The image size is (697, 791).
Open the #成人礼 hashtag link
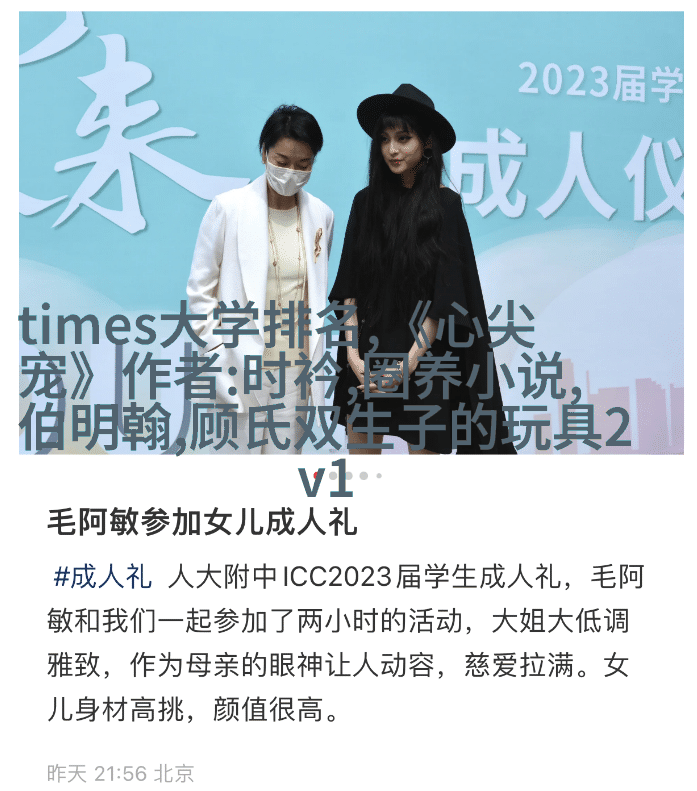[x=102, y=577]
